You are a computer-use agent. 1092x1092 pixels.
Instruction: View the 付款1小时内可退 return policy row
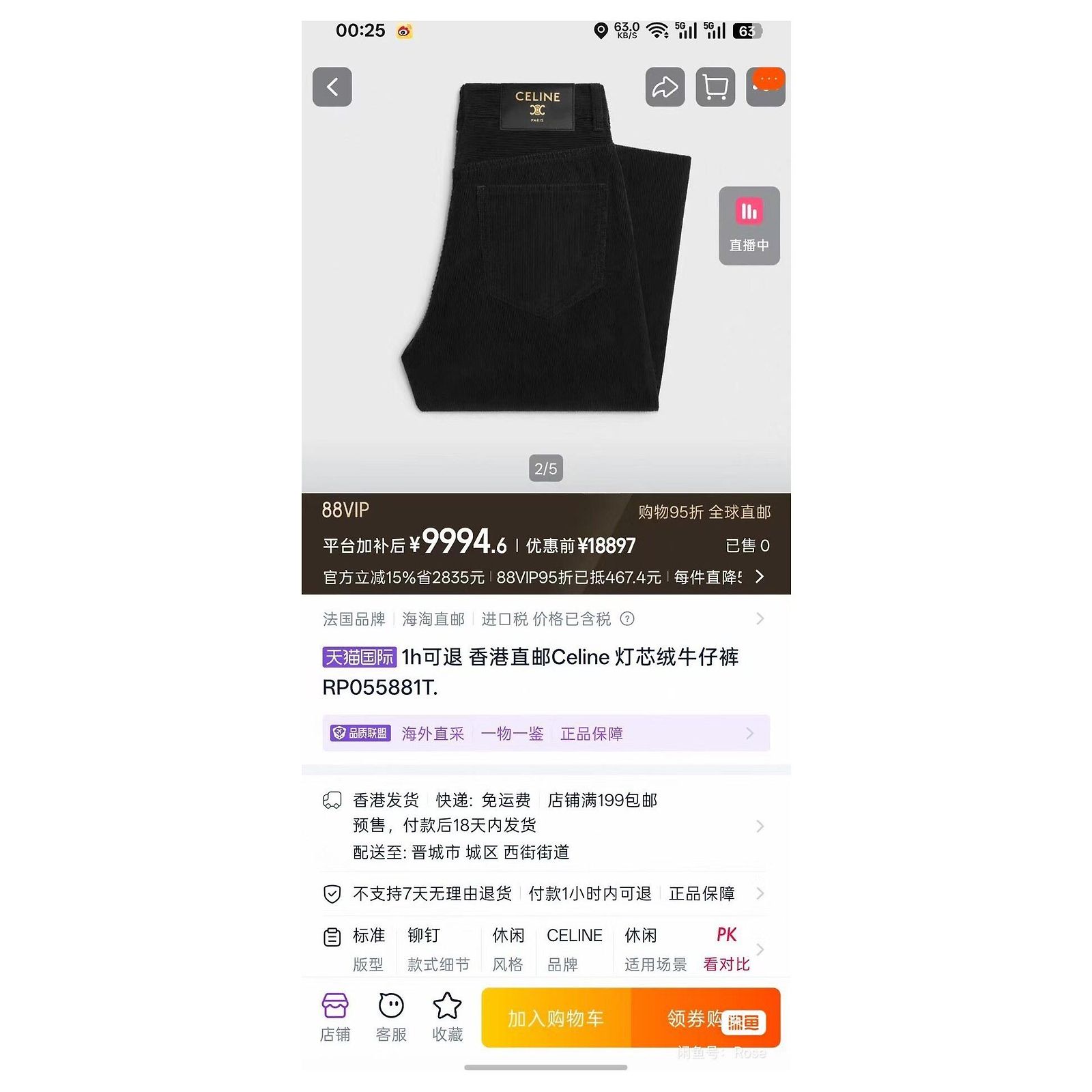pos(545,893)
